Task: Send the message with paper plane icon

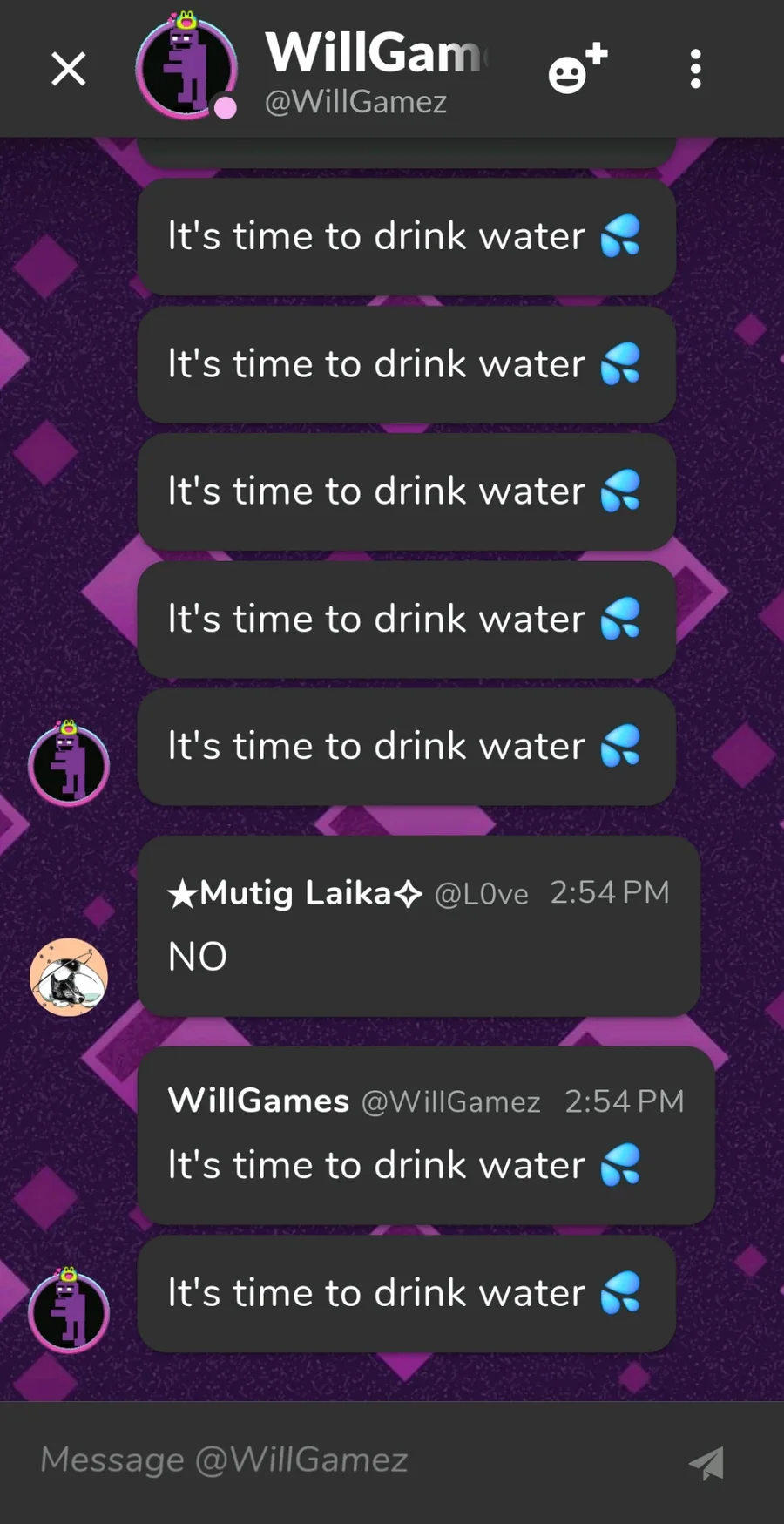Action: 706,1462
